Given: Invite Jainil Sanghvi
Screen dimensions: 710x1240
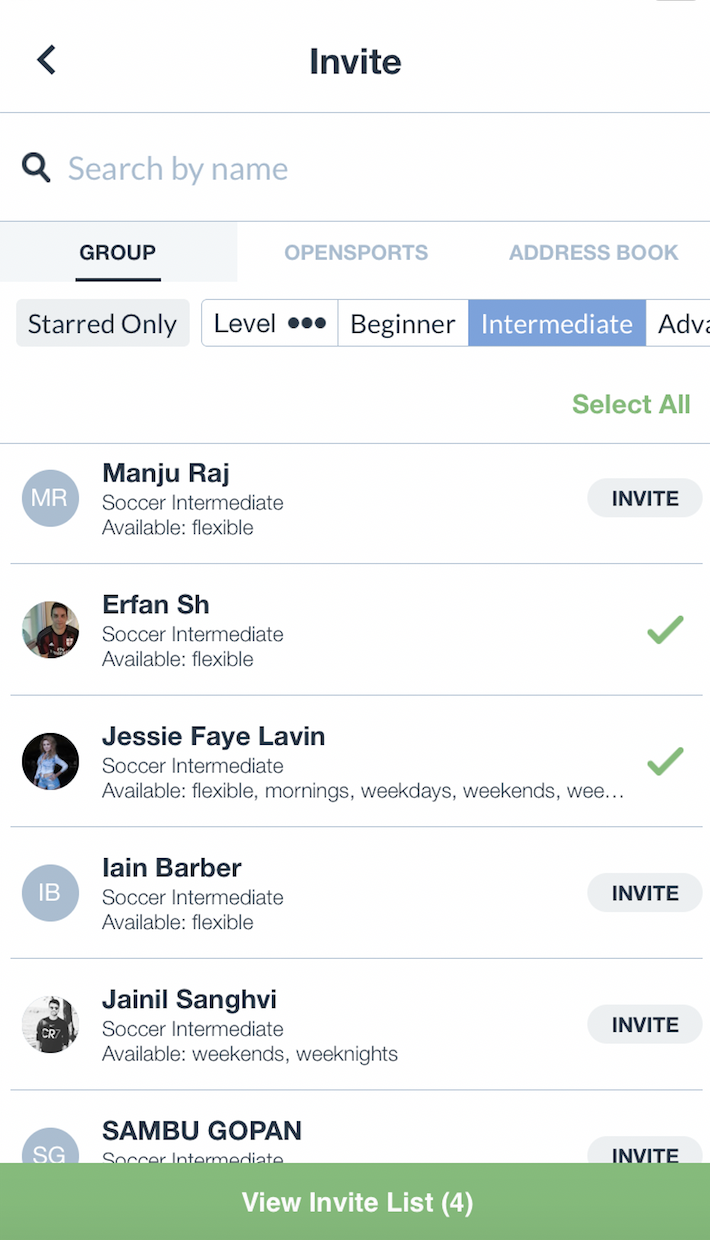Looking at the screenshot, I should pyautogui.click(x=644, y=1025).
